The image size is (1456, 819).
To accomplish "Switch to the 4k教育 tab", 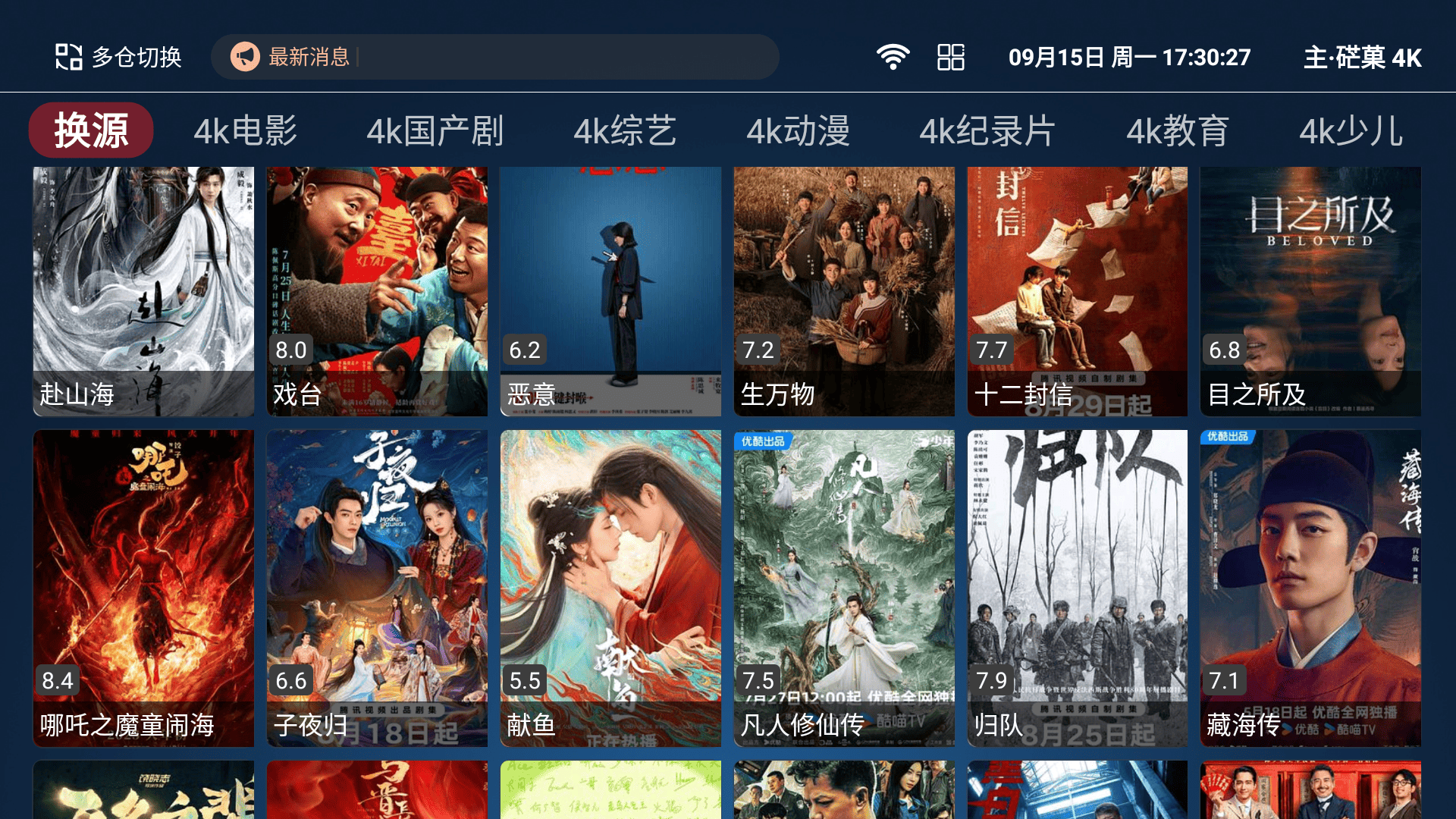I will (1177, 130).
